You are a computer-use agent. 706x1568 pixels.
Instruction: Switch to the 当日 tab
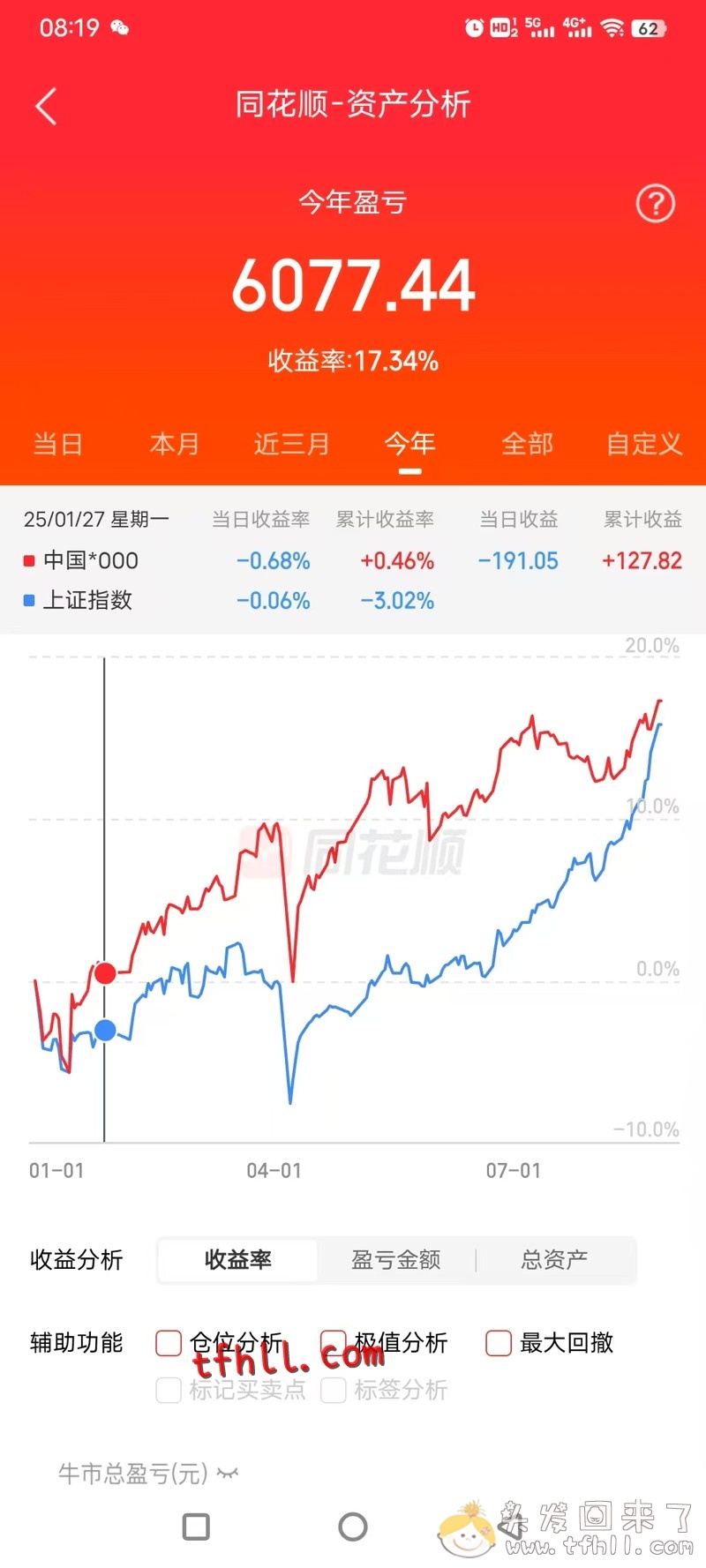pyautogui.click(x=58, y=444)
